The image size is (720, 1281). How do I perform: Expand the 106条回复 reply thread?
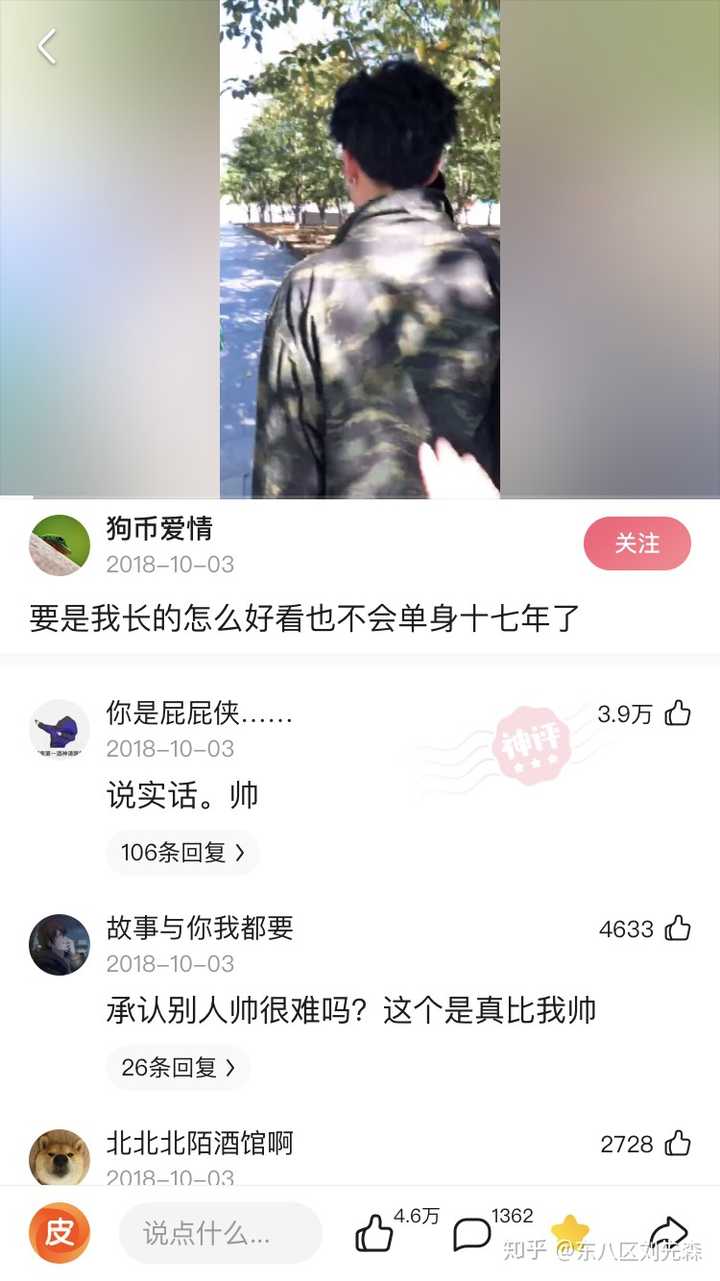182,853
